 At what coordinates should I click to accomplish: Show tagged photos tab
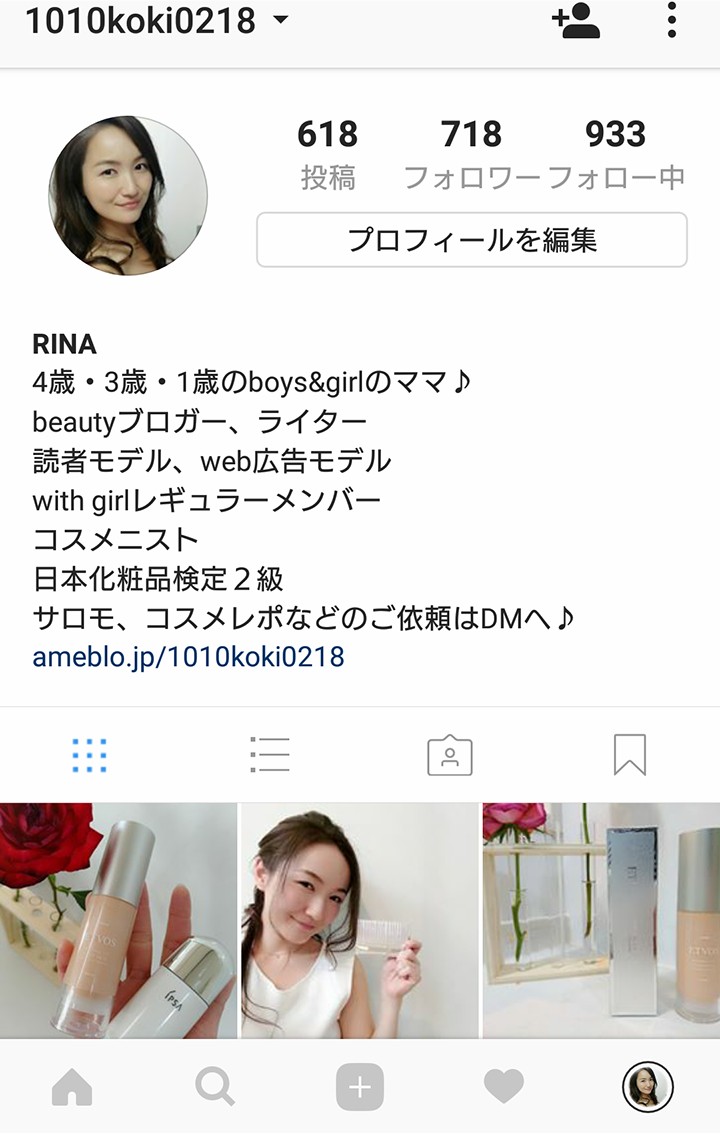click(450, 755)
